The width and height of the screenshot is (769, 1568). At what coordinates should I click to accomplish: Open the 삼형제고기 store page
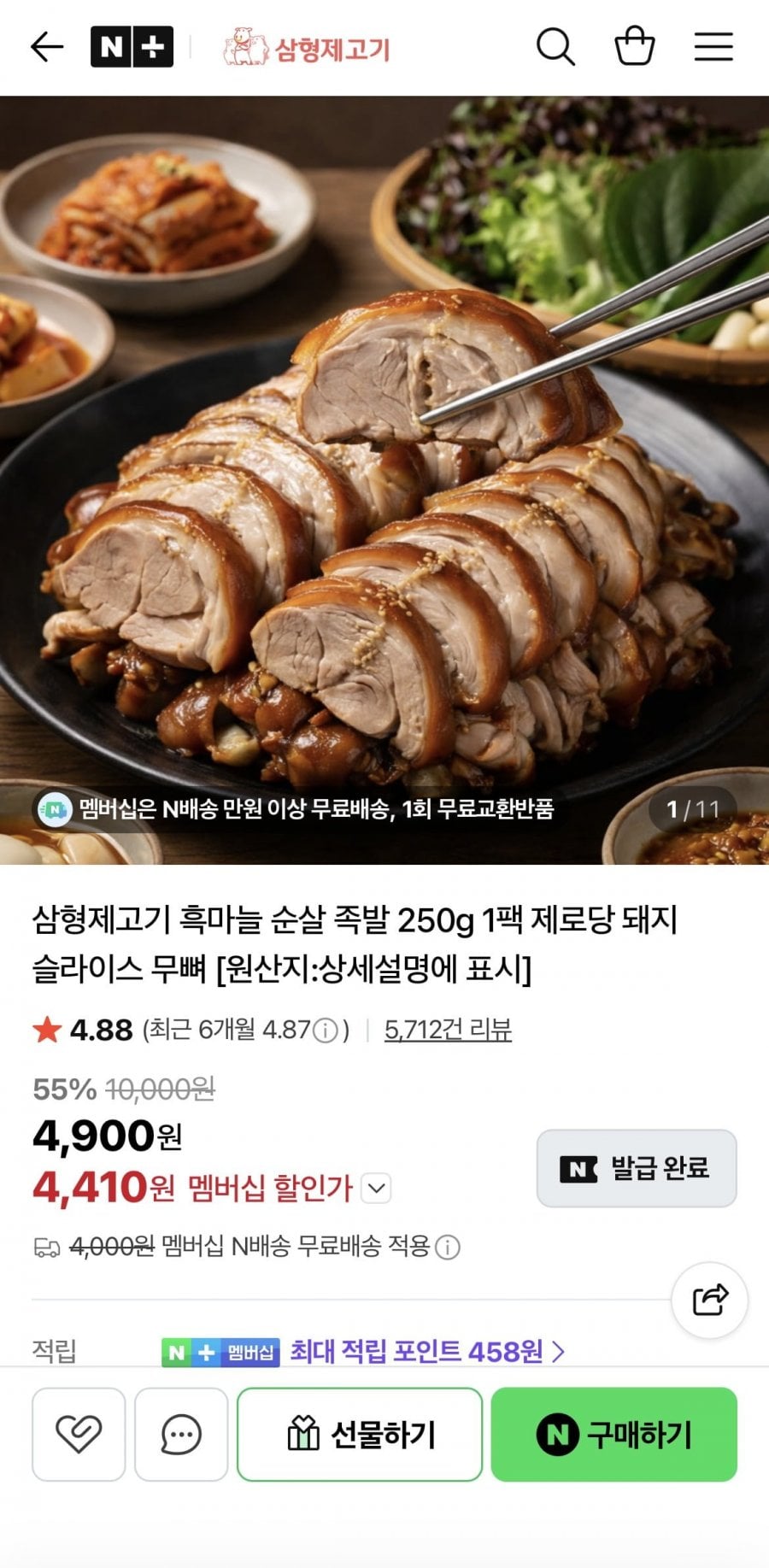[307, 48]
